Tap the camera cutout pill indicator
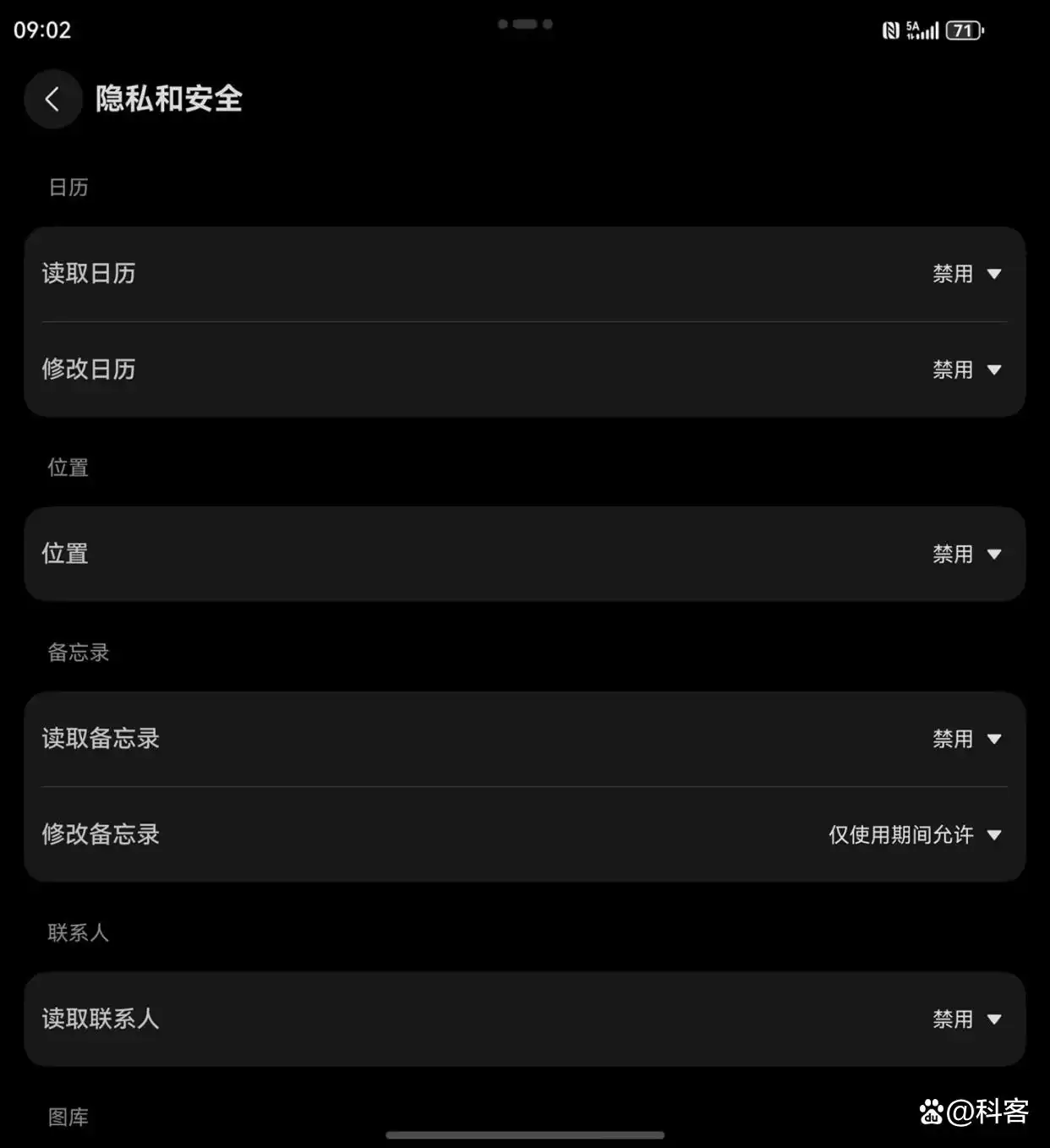The image size is (1050, 1148). click(526, 25)
